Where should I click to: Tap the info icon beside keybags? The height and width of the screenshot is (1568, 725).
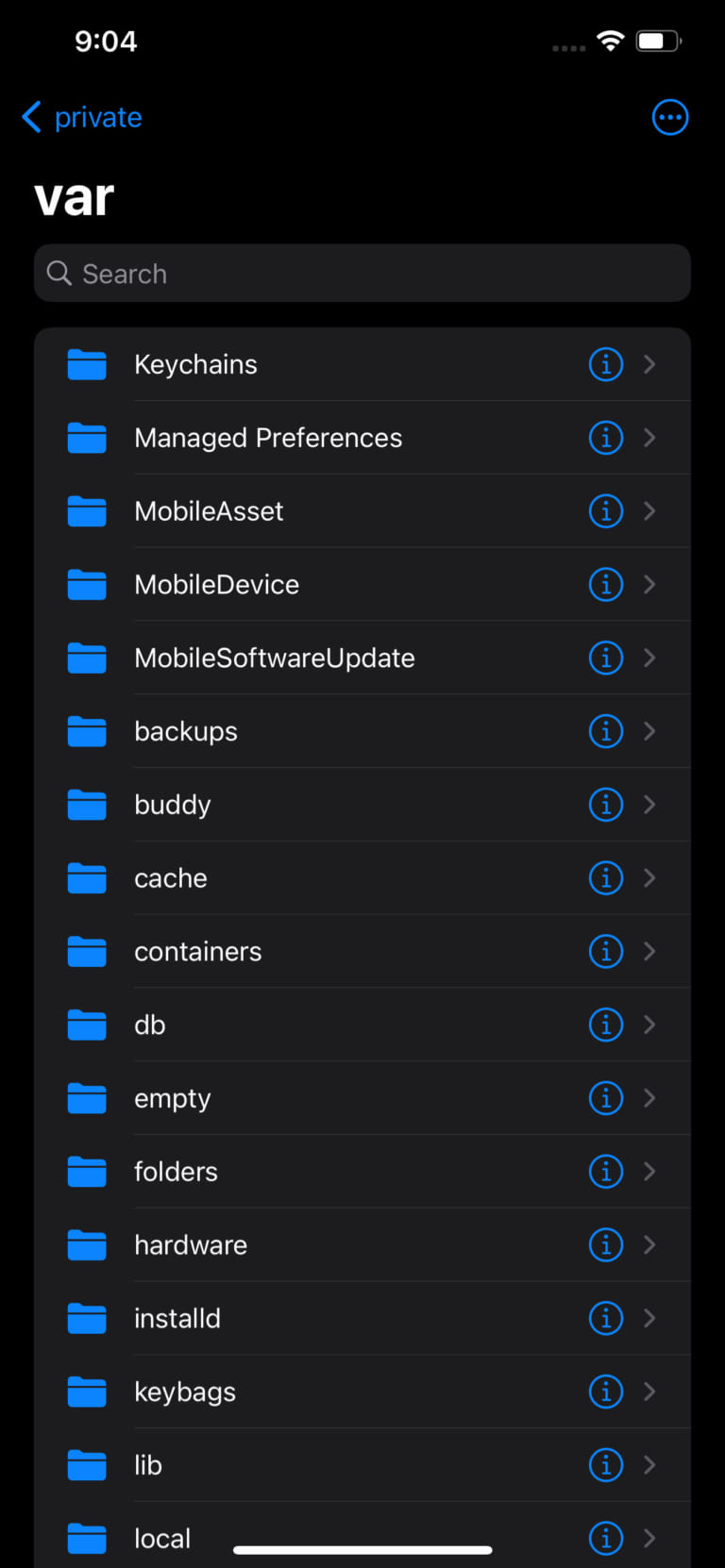(605, 1392)
